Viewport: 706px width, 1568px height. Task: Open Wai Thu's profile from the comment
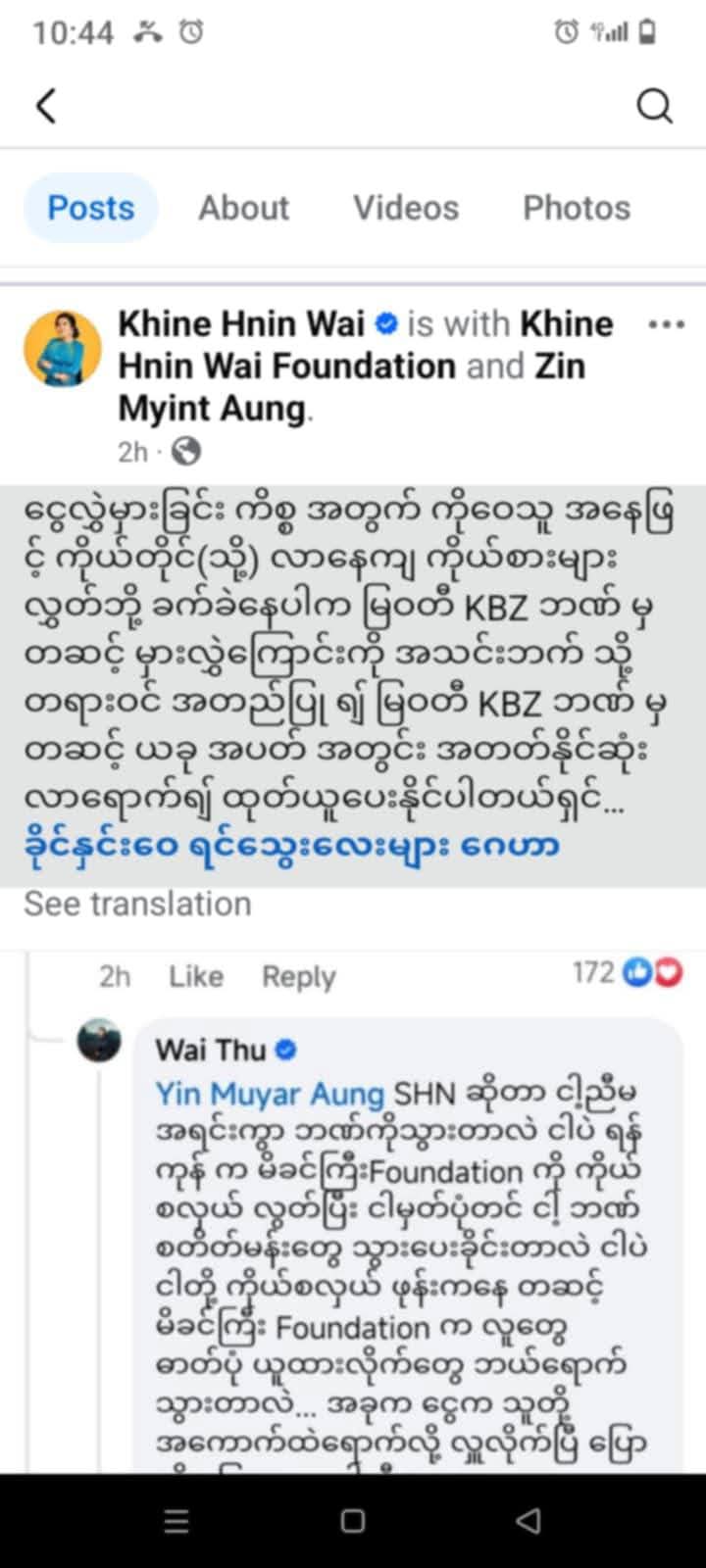[x=211, y=1050]
